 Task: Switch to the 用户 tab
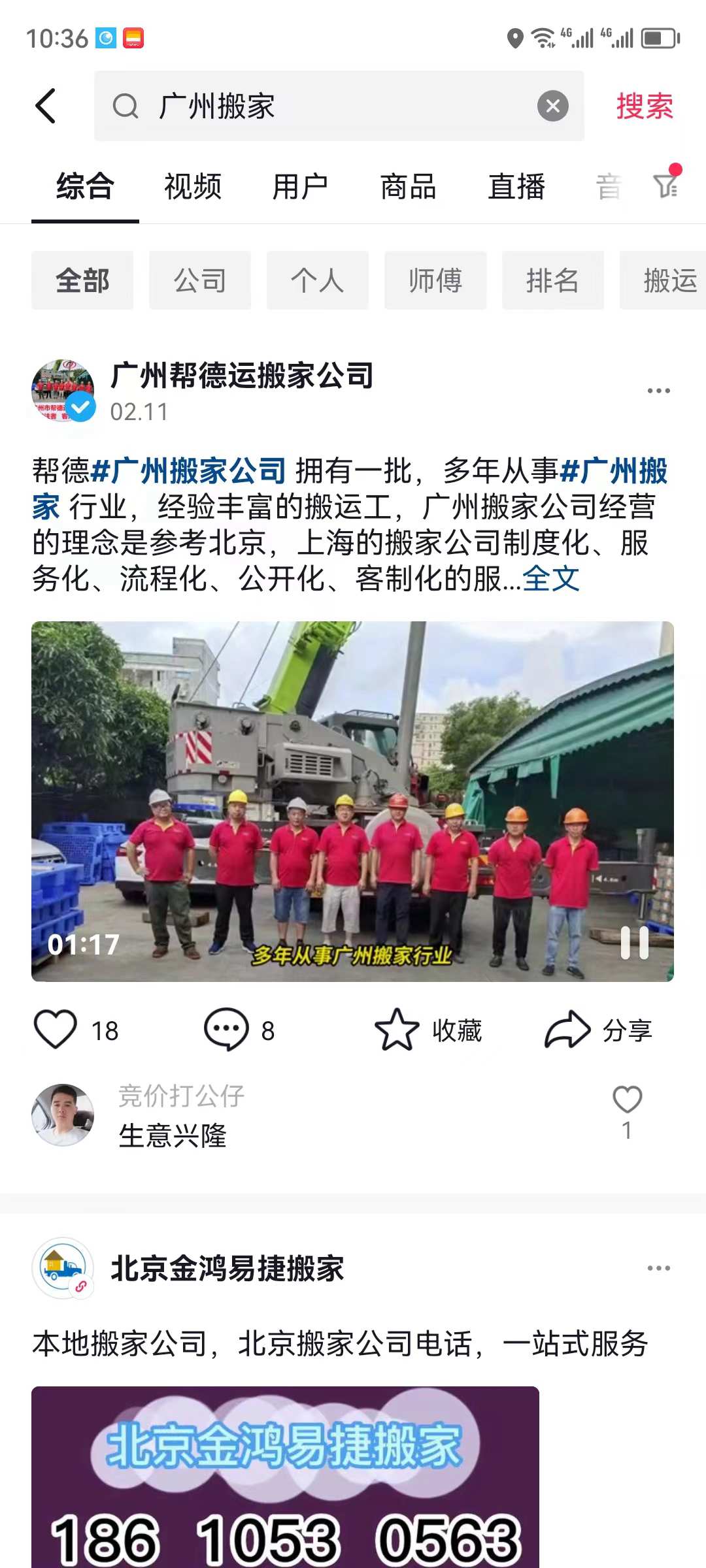click(x=300, y=187)
